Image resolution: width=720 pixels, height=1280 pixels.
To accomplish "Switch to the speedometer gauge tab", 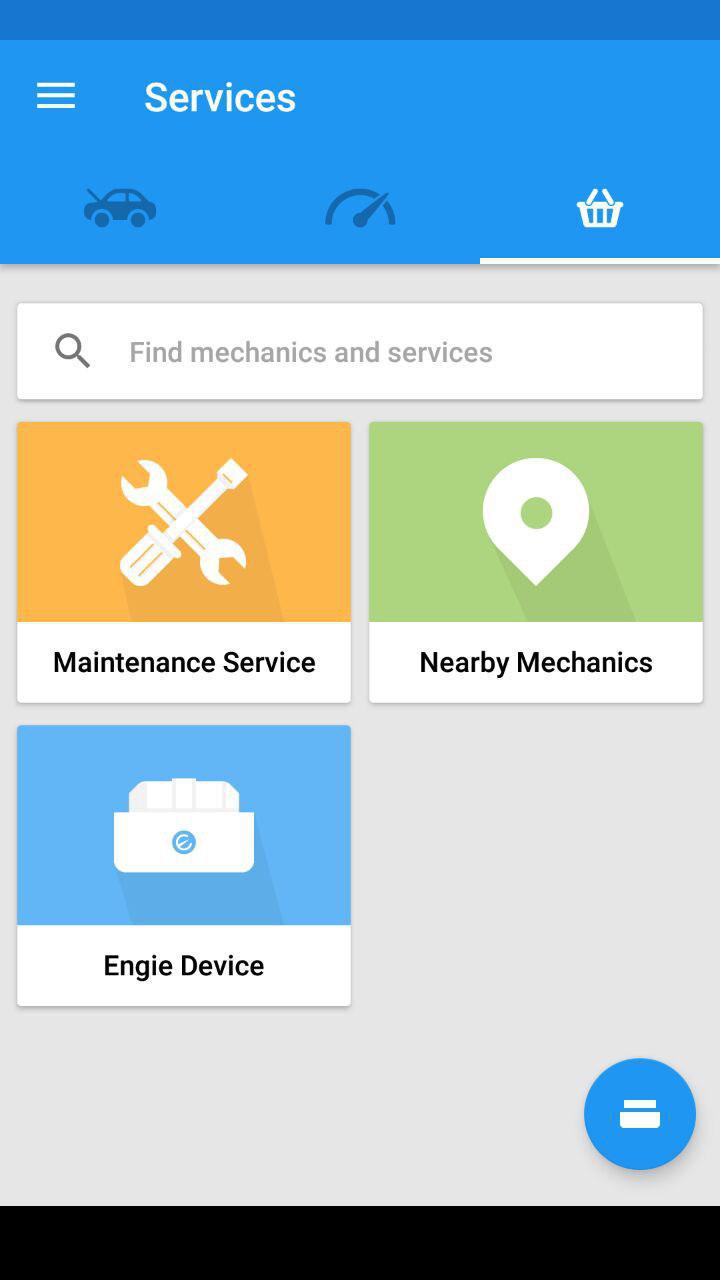I will 360,208.
